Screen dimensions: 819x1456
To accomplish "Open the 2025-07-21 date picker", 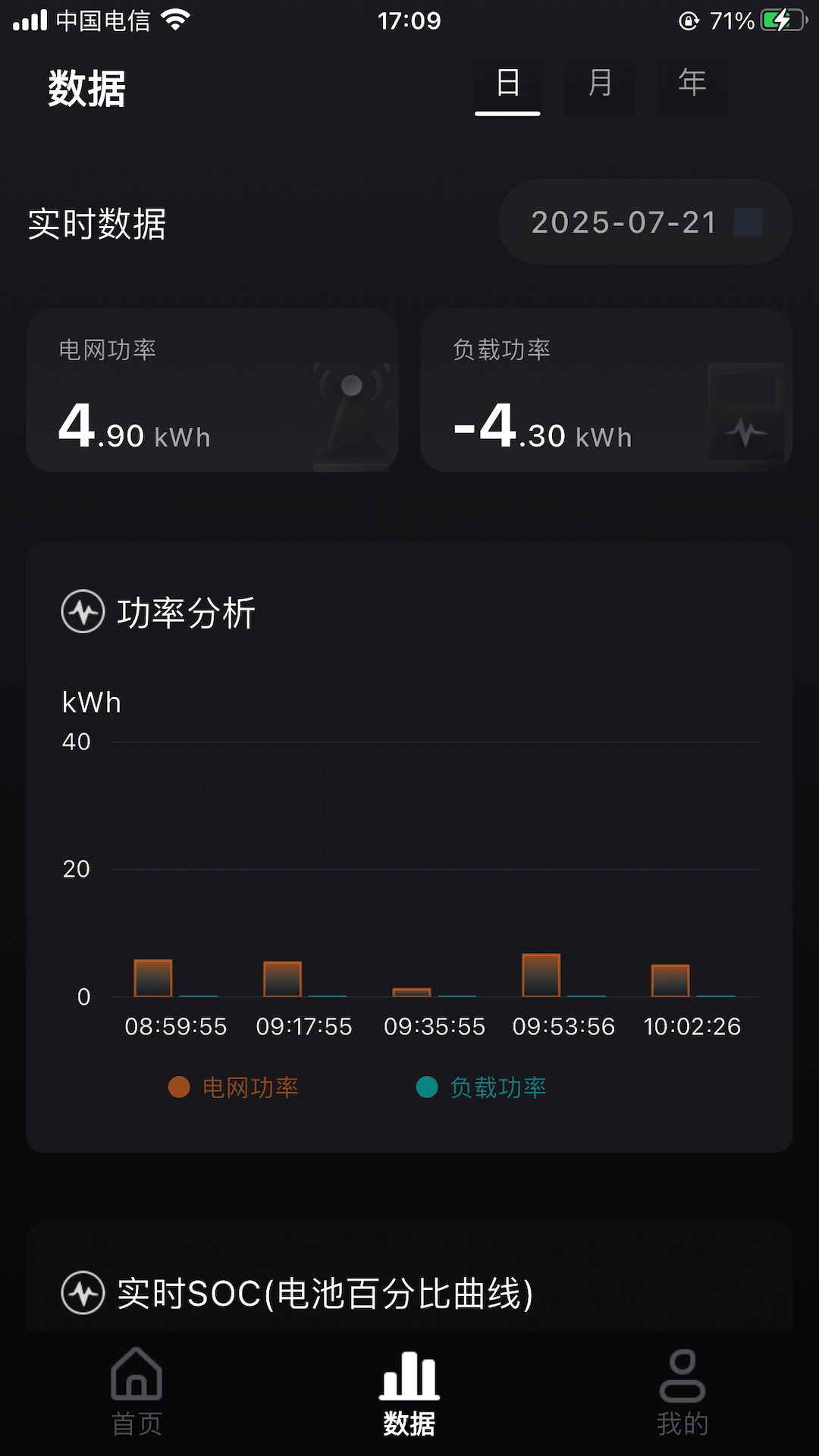I will [645, 222].
